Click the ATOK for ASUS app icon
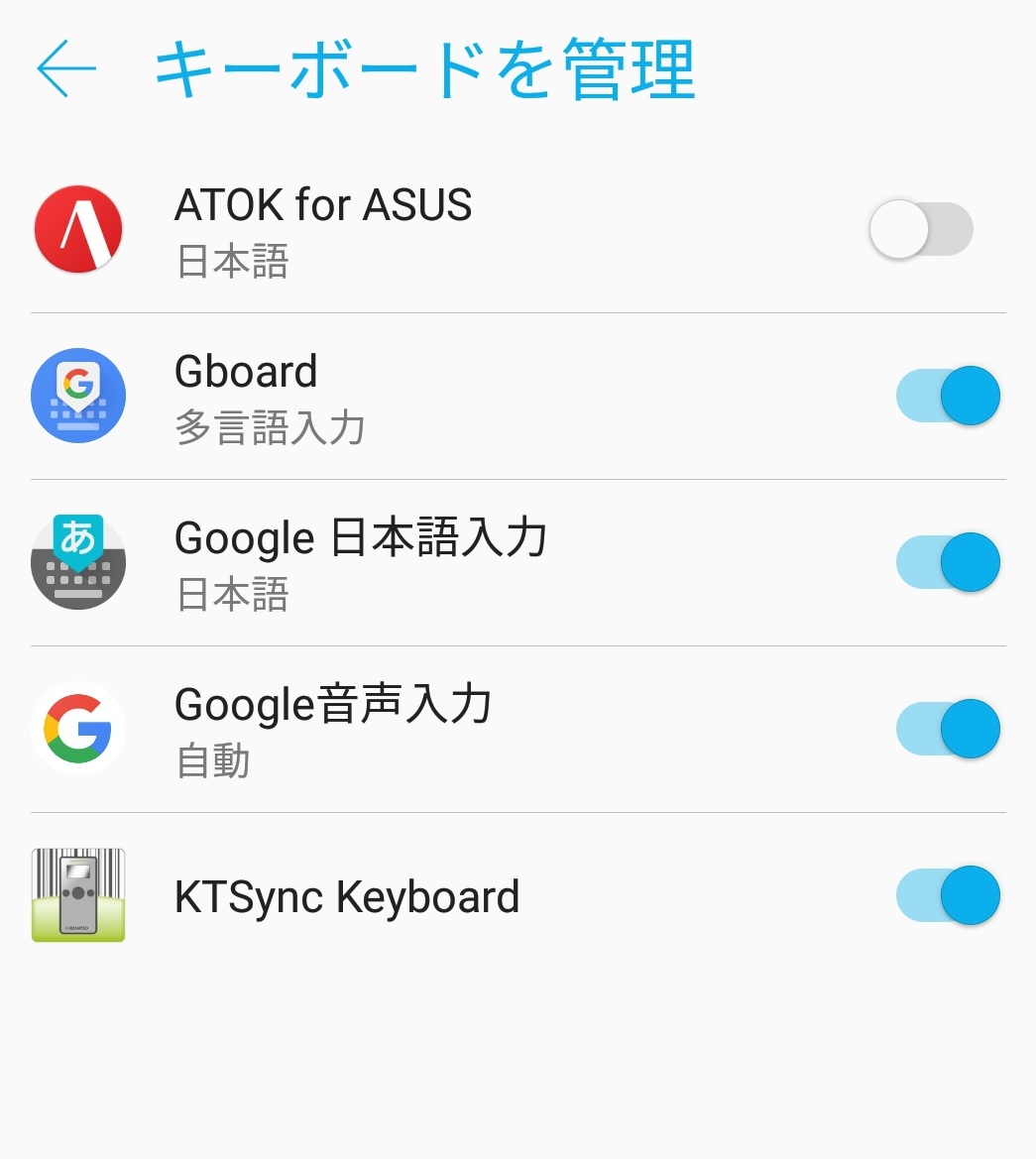 (79, 229)
